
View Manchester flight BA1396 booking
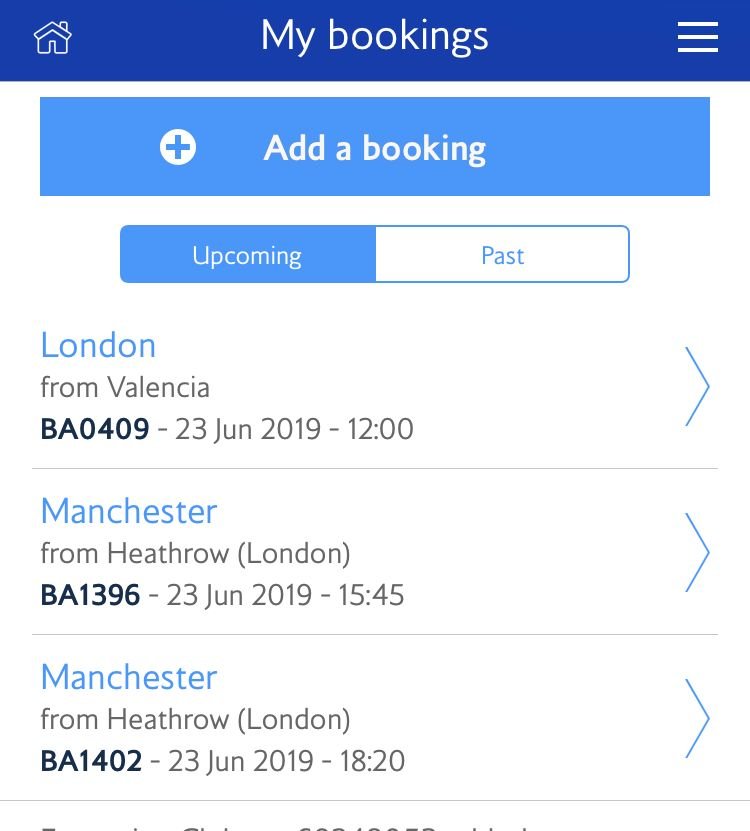pyautogui.click(x=375, y=553)
